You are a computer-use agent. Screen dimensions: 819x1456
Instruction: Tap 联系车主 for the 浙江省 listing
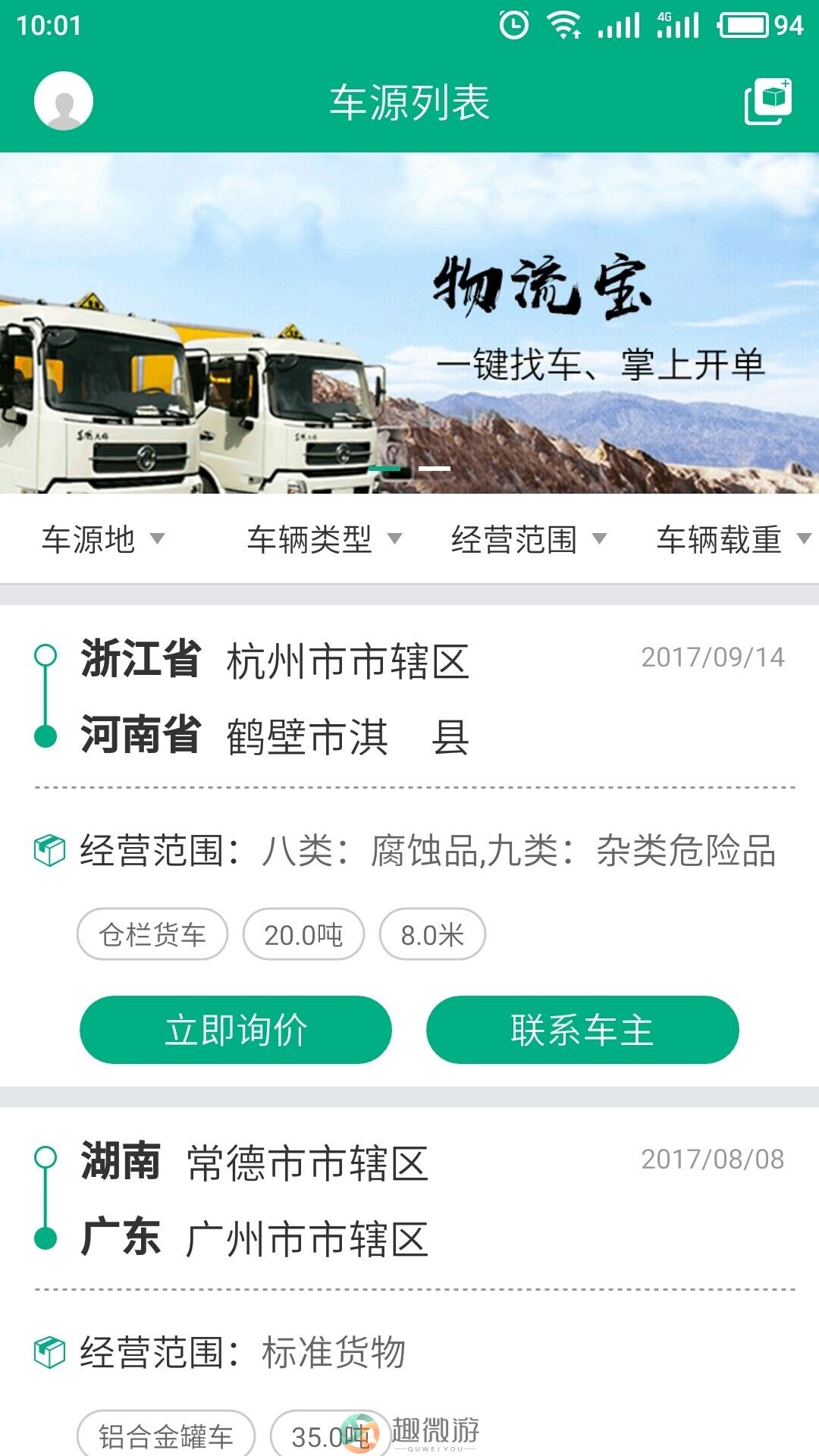click(x=582, y=1030)
